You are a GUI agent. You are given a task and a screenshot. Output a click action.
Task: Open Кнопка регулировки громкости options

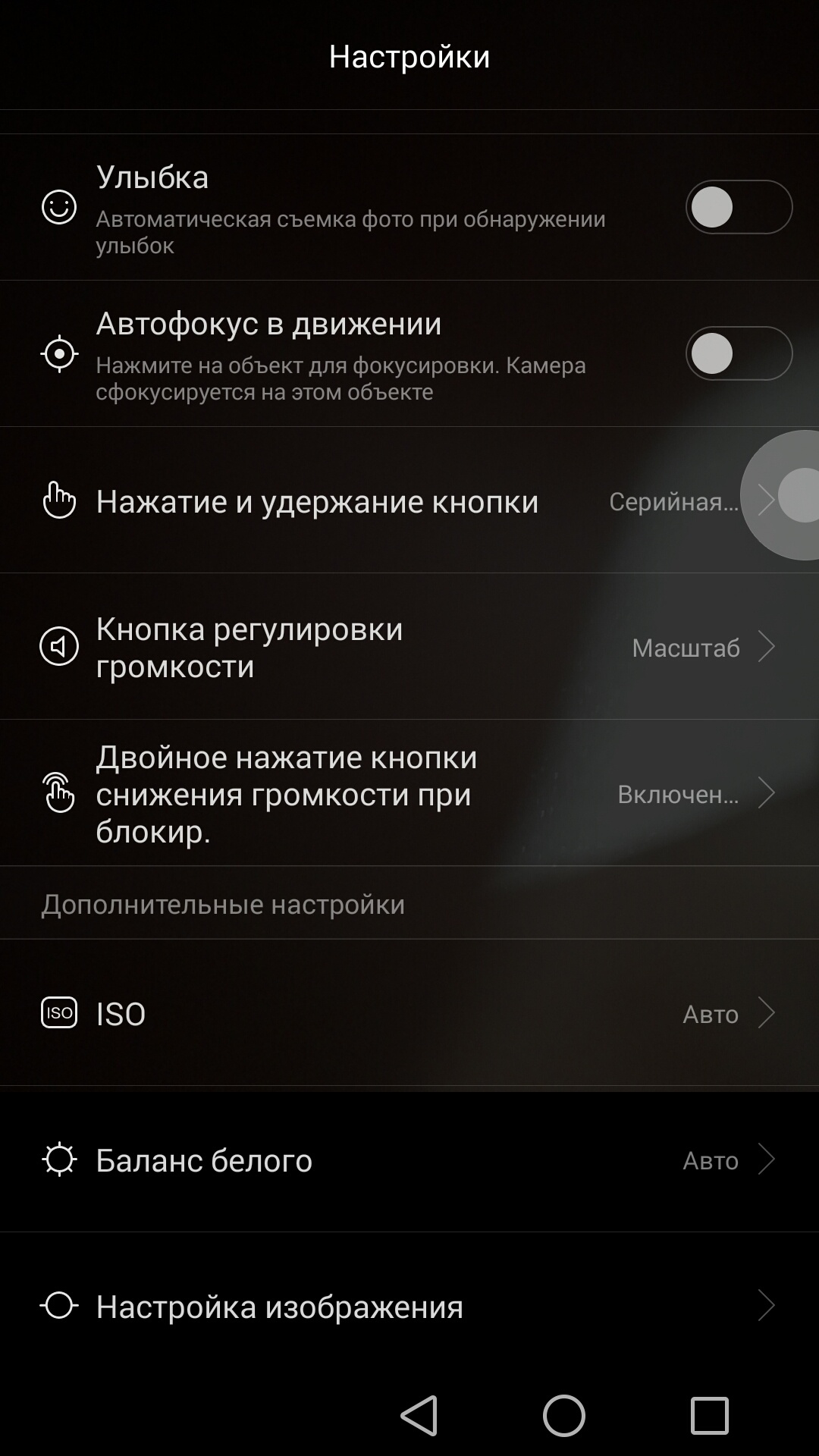(x=409, y=647)
